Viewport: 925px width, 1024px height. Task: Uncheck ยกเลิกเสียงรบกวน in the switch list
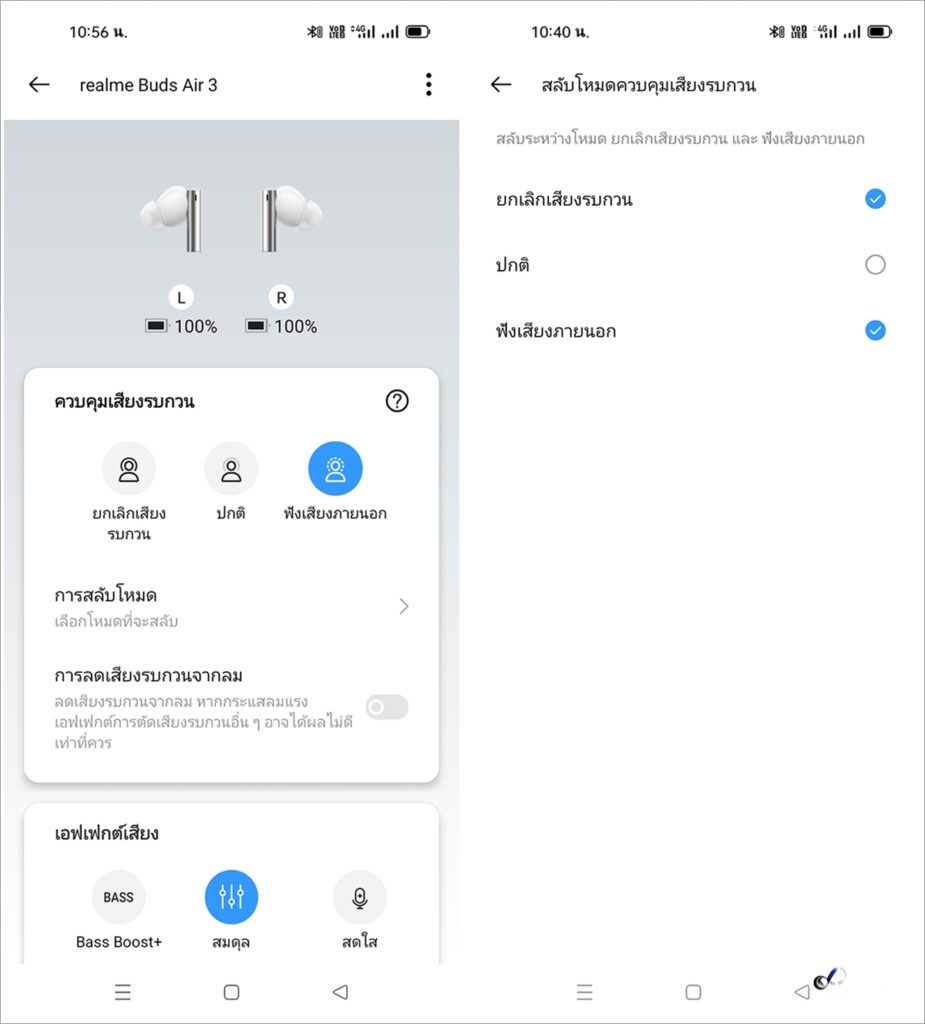coord(875,199)
